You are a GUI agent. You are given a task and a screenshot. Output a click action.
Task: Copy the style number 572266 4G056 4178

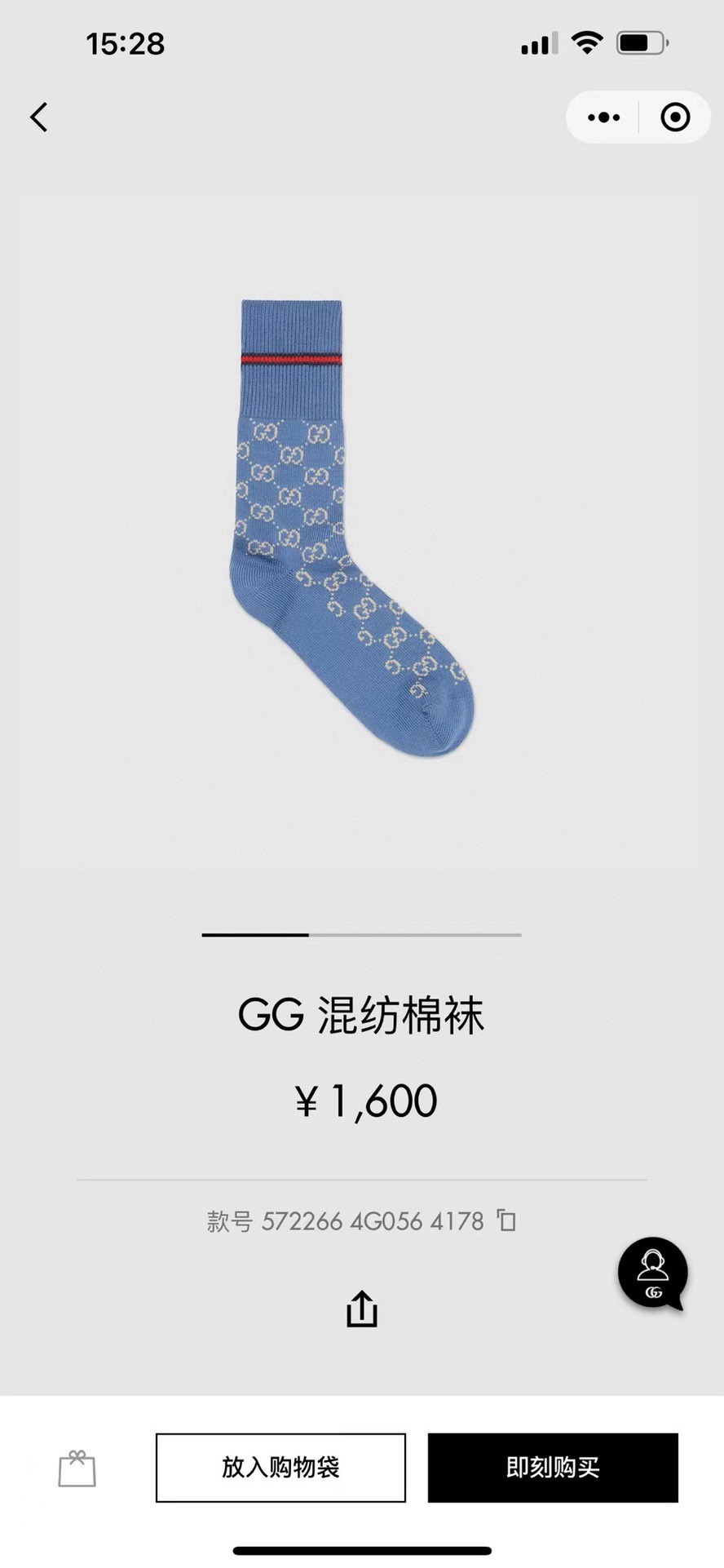pyautogui.click(x=506, y=1220)
